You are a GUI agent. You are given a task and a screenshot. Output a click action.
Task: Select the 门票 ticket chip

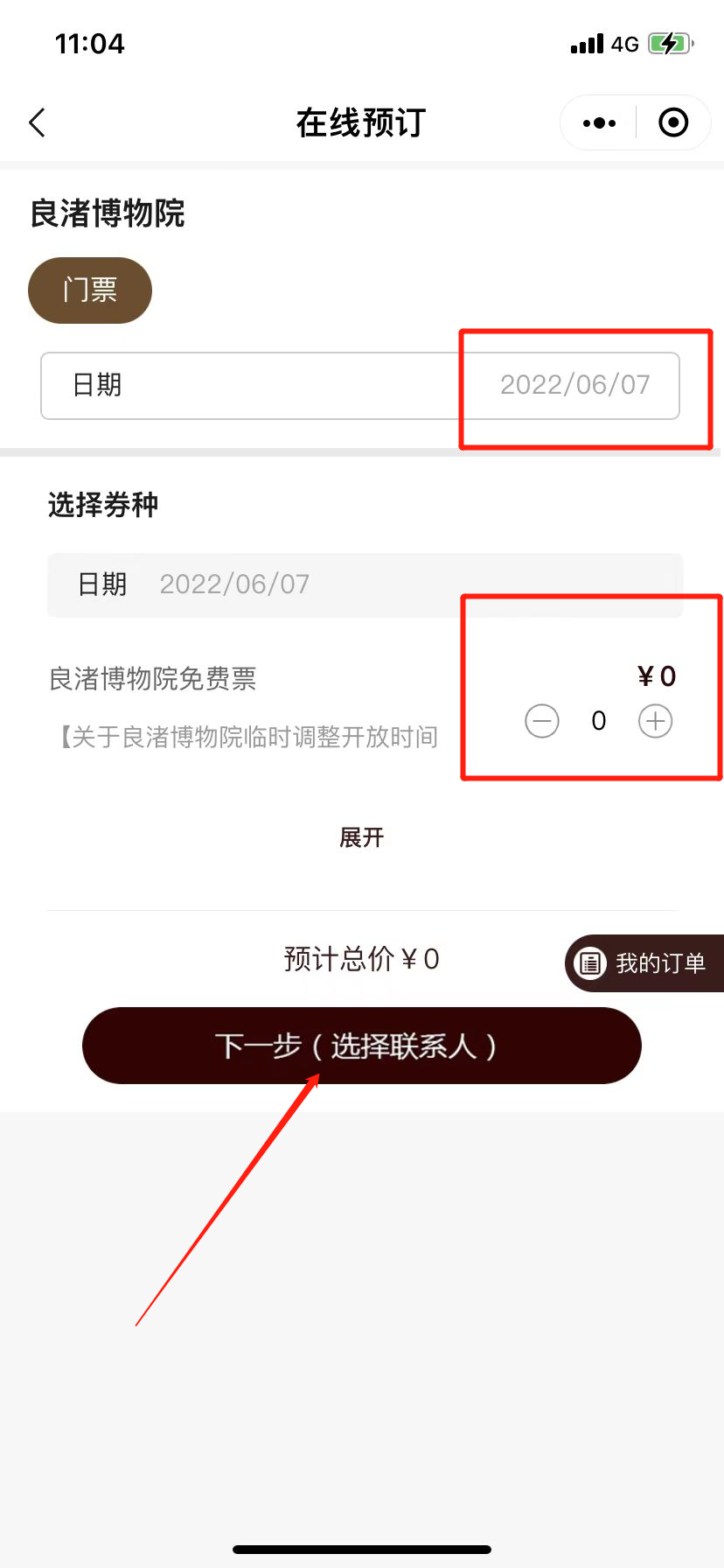tap(90, 290)
